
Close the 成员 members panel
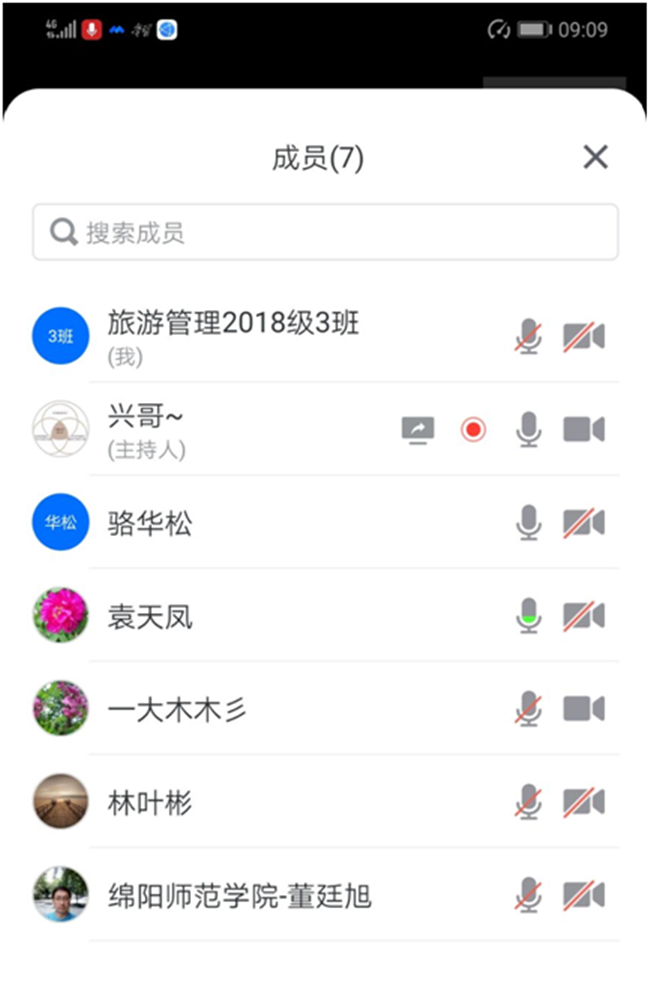point(595,157)
